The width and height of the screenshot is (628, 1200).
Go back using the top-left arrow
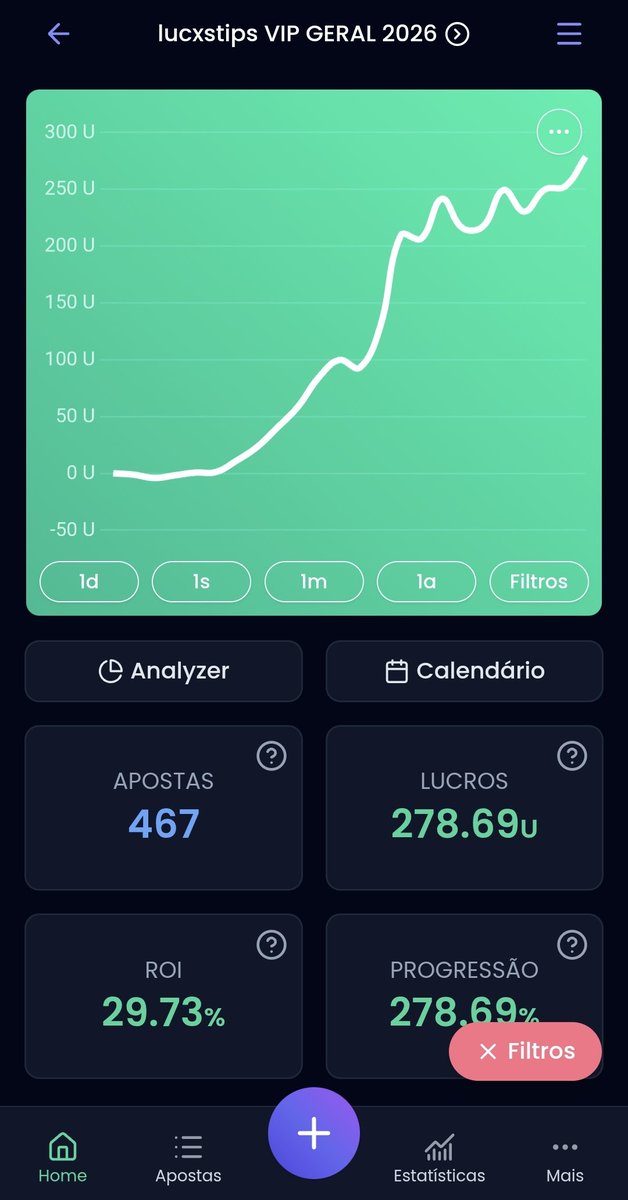click(58, 34)
